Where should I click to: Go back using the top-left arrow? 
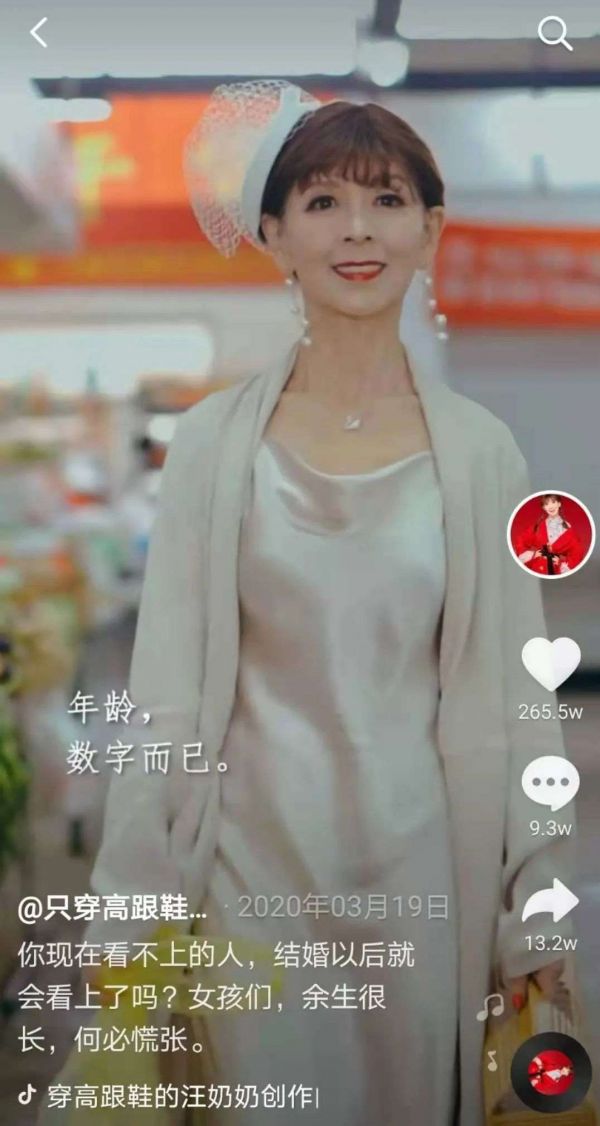pos(38,33)
